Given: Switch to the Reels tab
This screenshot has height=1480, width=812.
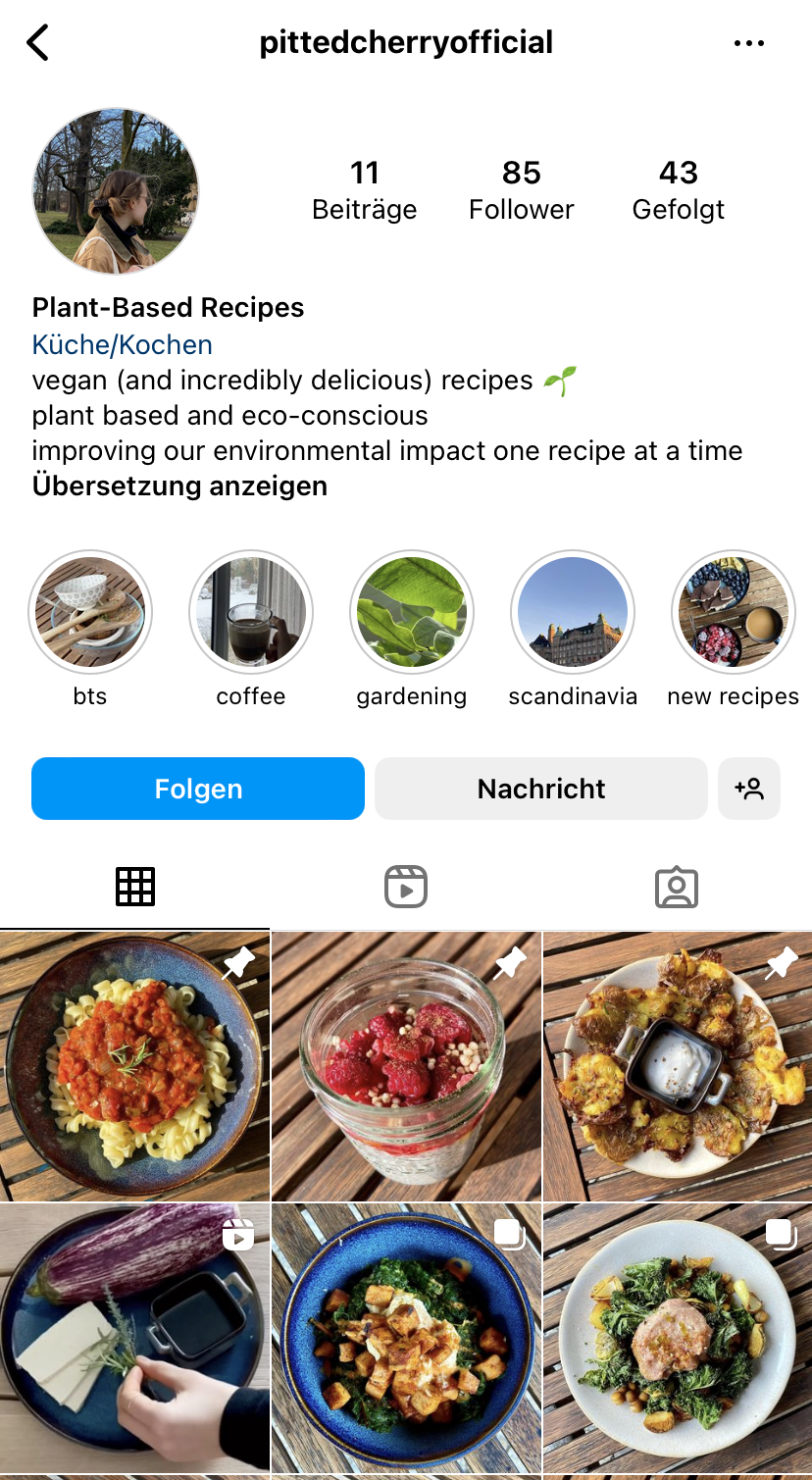Looking at the screenshot, I should (406, 887).
